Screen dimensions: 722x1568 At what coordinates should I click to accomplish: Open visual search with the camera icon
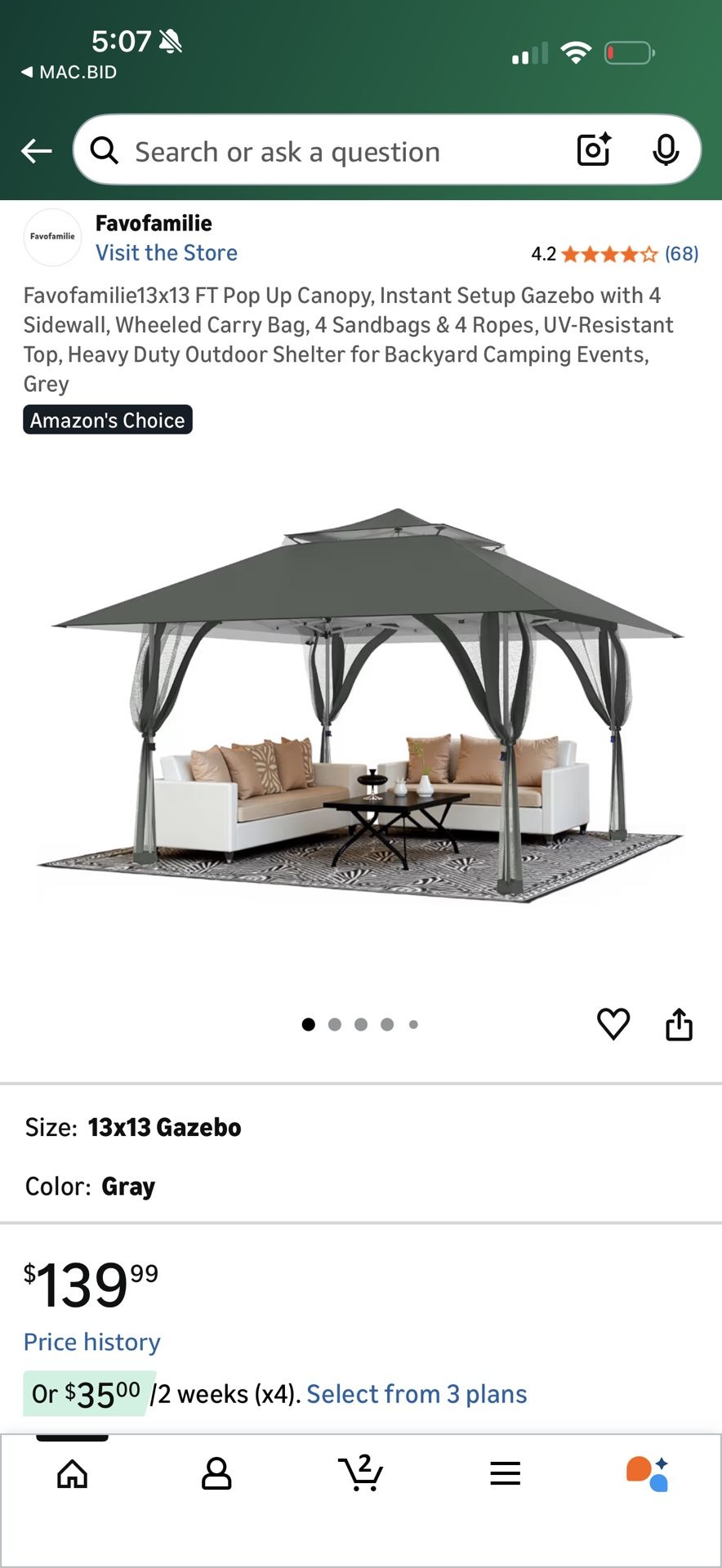coord(593,149)
